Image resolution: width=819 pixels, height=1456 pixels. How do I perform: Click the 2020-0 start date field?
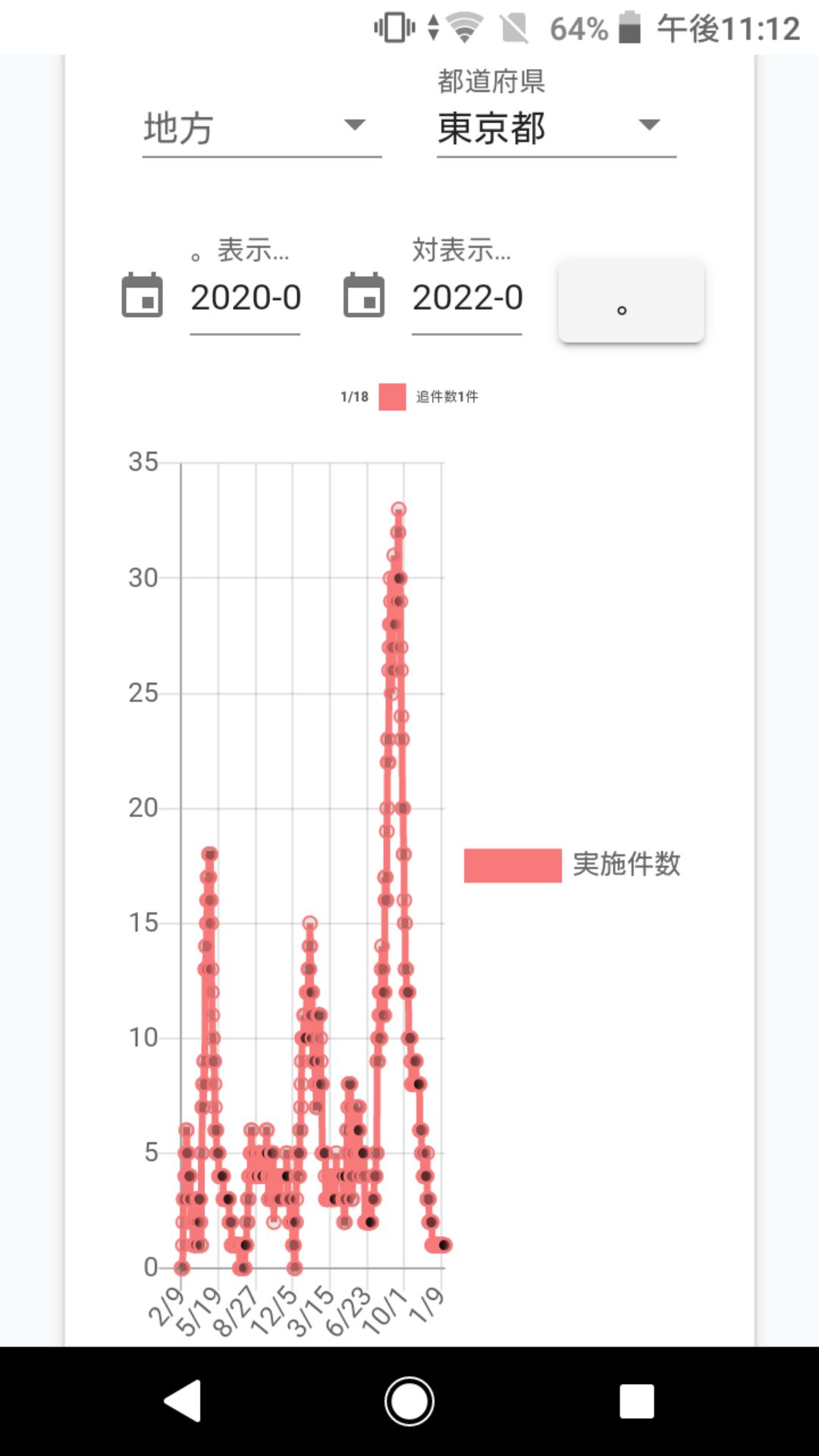pyautogui.click(x=246, y=298)
